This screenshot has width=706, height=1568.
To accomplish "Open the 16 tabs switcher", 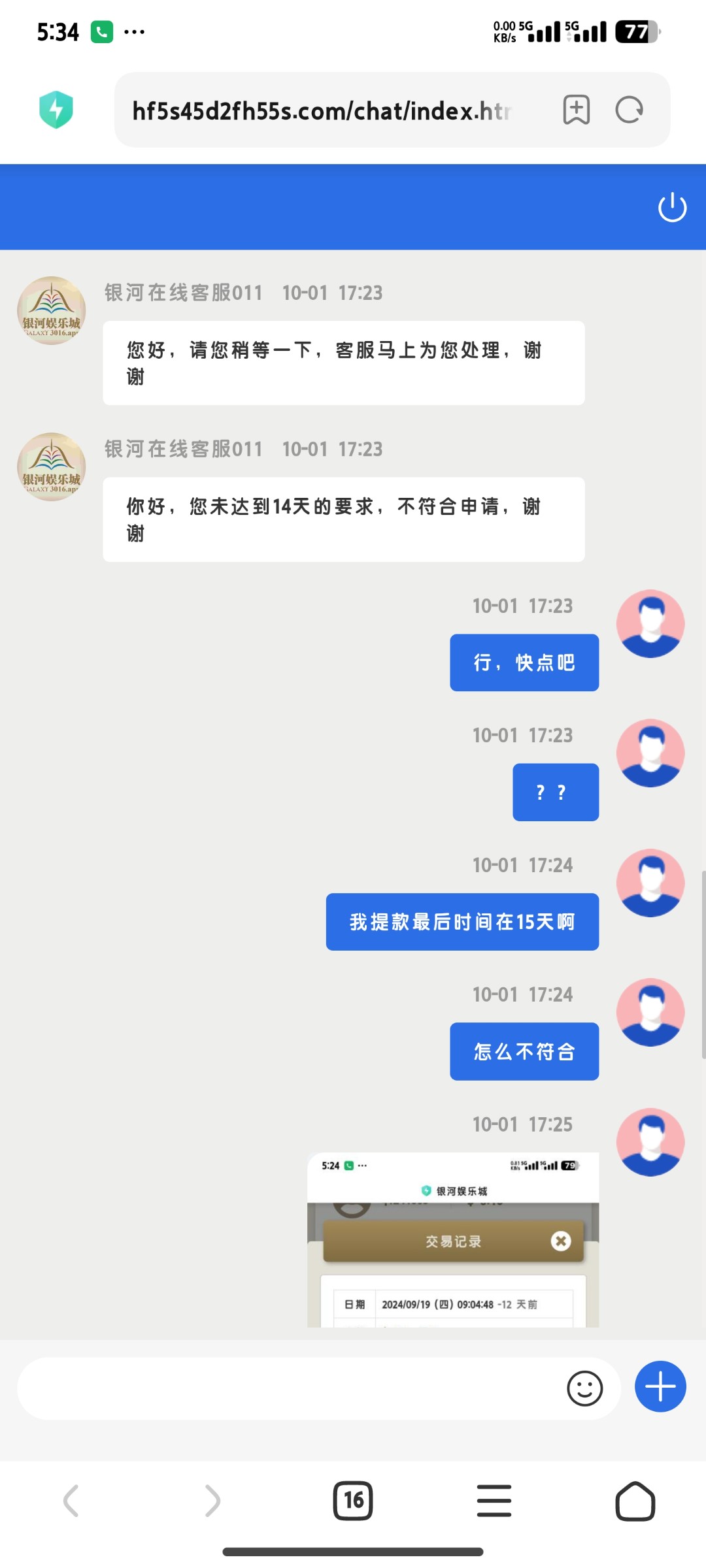I will [x=353, y=1500].
